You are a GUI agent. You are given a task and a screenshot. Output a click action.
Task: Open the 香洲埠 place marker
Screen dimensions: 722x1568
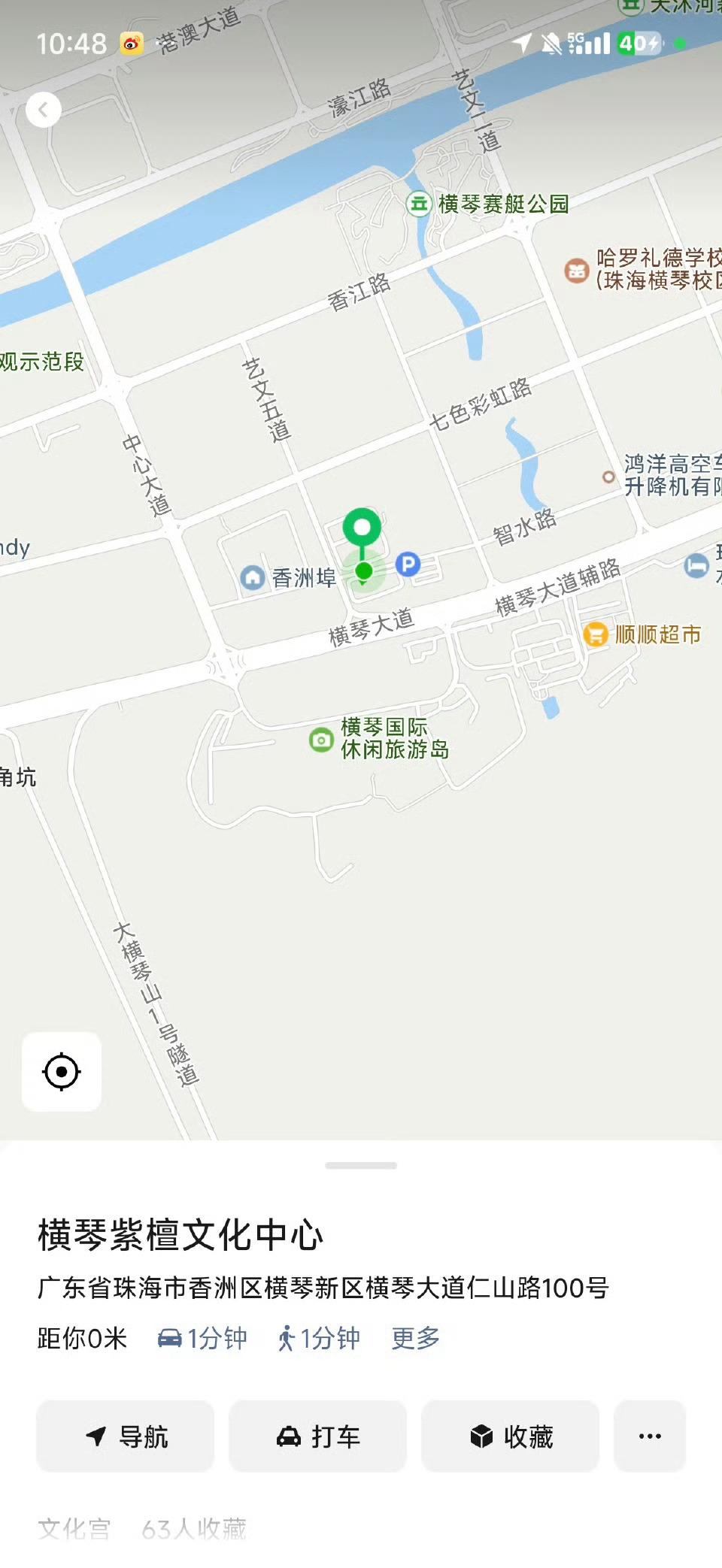click(x=252, y=577)
